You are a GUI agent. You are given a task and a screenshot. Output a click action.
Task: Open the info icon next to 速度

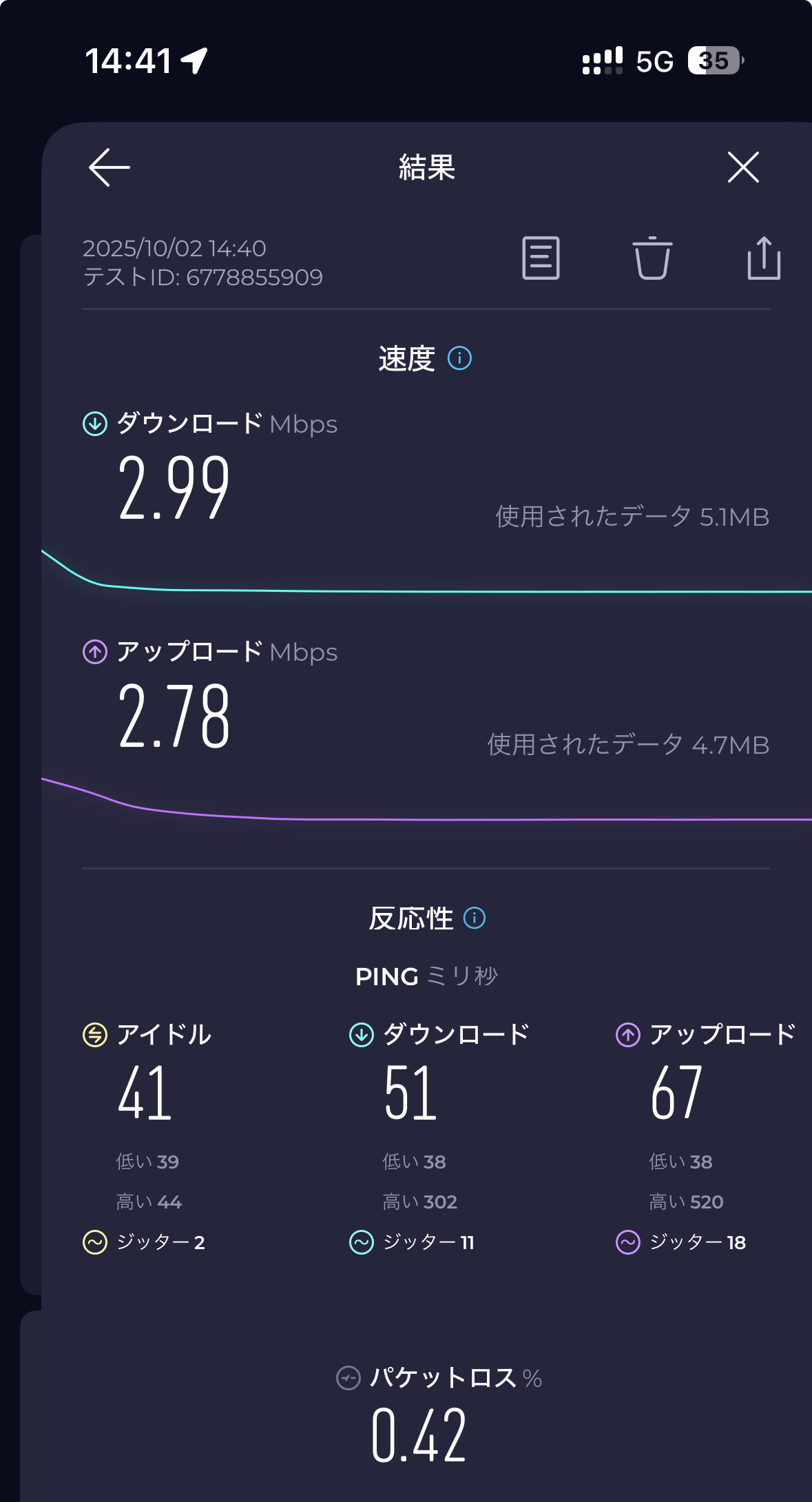pyautogui.click(x=459, y=358)
